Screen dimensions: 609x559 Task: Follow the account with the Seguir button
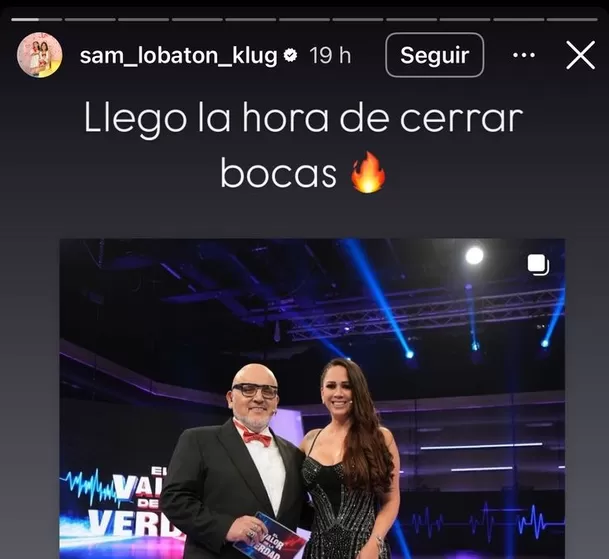pos(434,56)
